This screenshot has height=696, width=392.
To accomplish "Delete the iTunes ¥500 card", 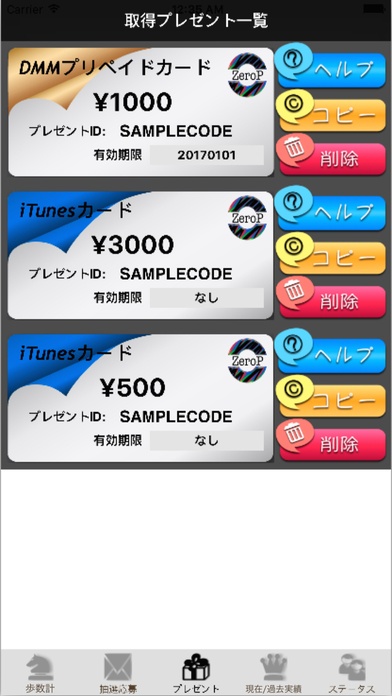I will (x=331, y=442).
